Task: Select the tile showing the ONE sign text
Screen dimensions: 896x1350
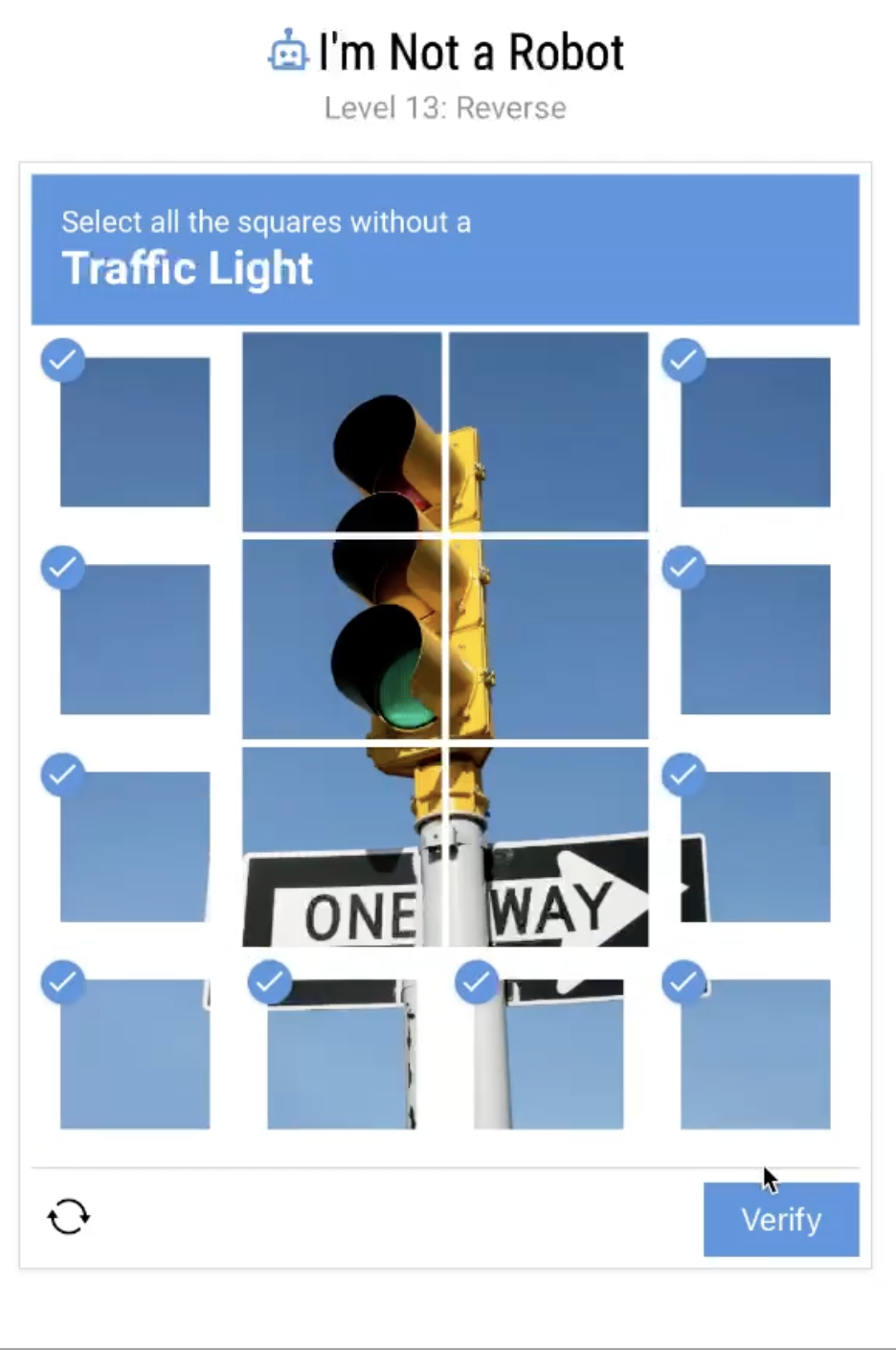Action: pyautogui.click(x=342, y=846)
